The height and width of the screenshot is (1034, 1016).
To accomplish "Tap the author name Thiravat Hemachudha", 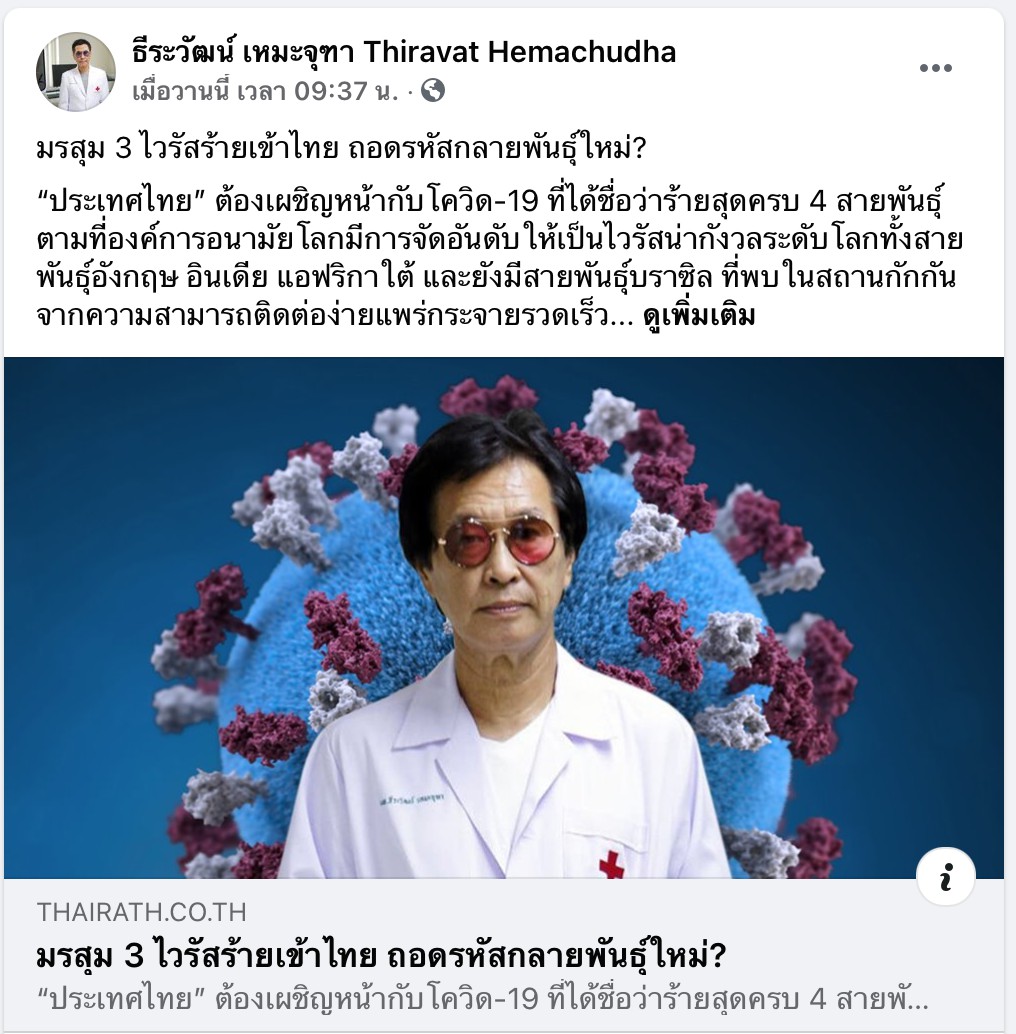I will [x=404, y=52].
